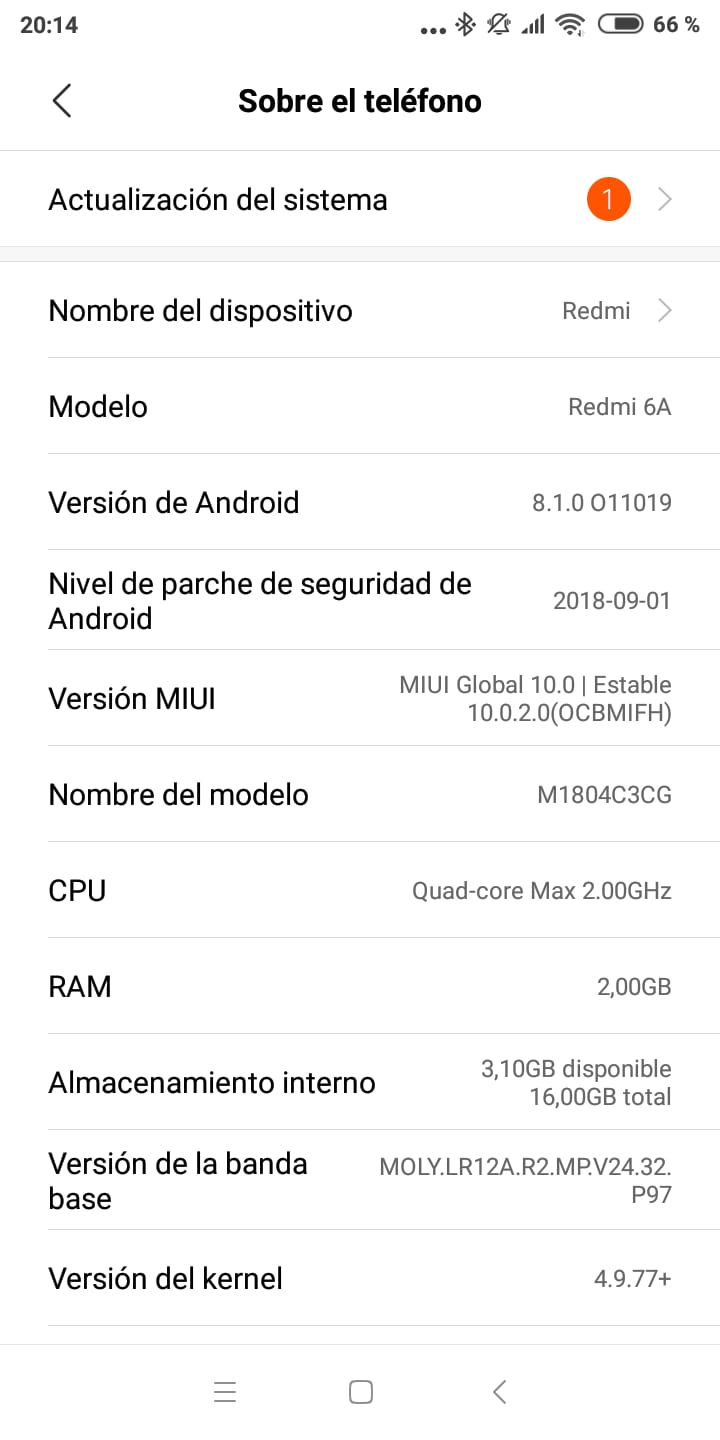Image resolution: width=720 pixels, height=1440 pixels.
Task: Tap the Versión MIUI row
Action: (x=360, y=698)
